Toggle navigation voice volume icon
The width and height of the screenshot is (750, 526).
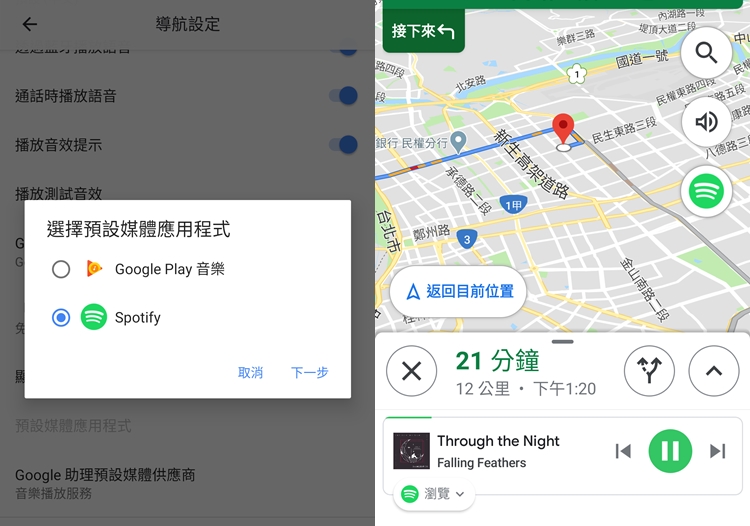tap(707, 122)
